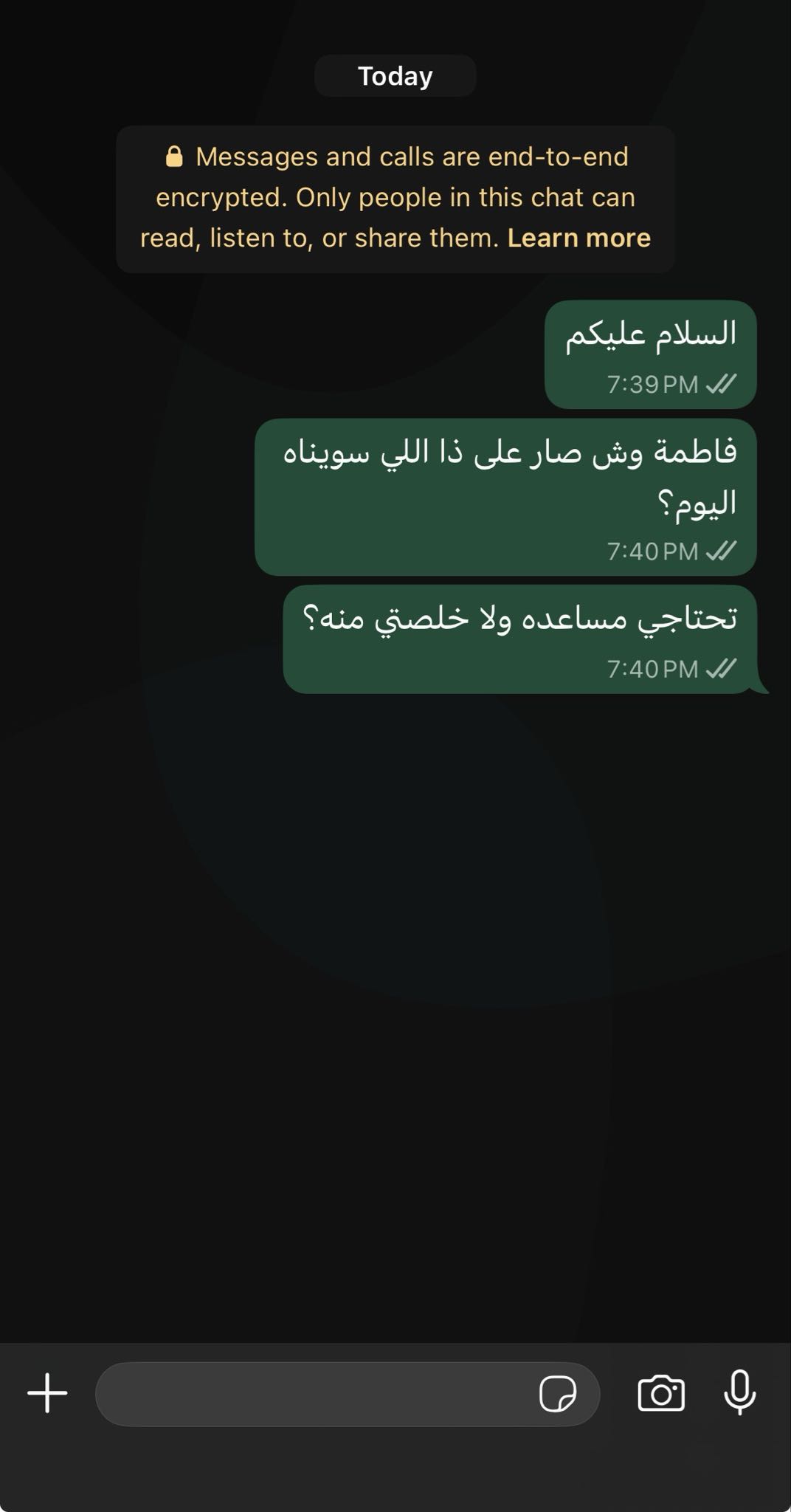
Task: Launch the camera to take a photo
Action: click(660, 1394)
